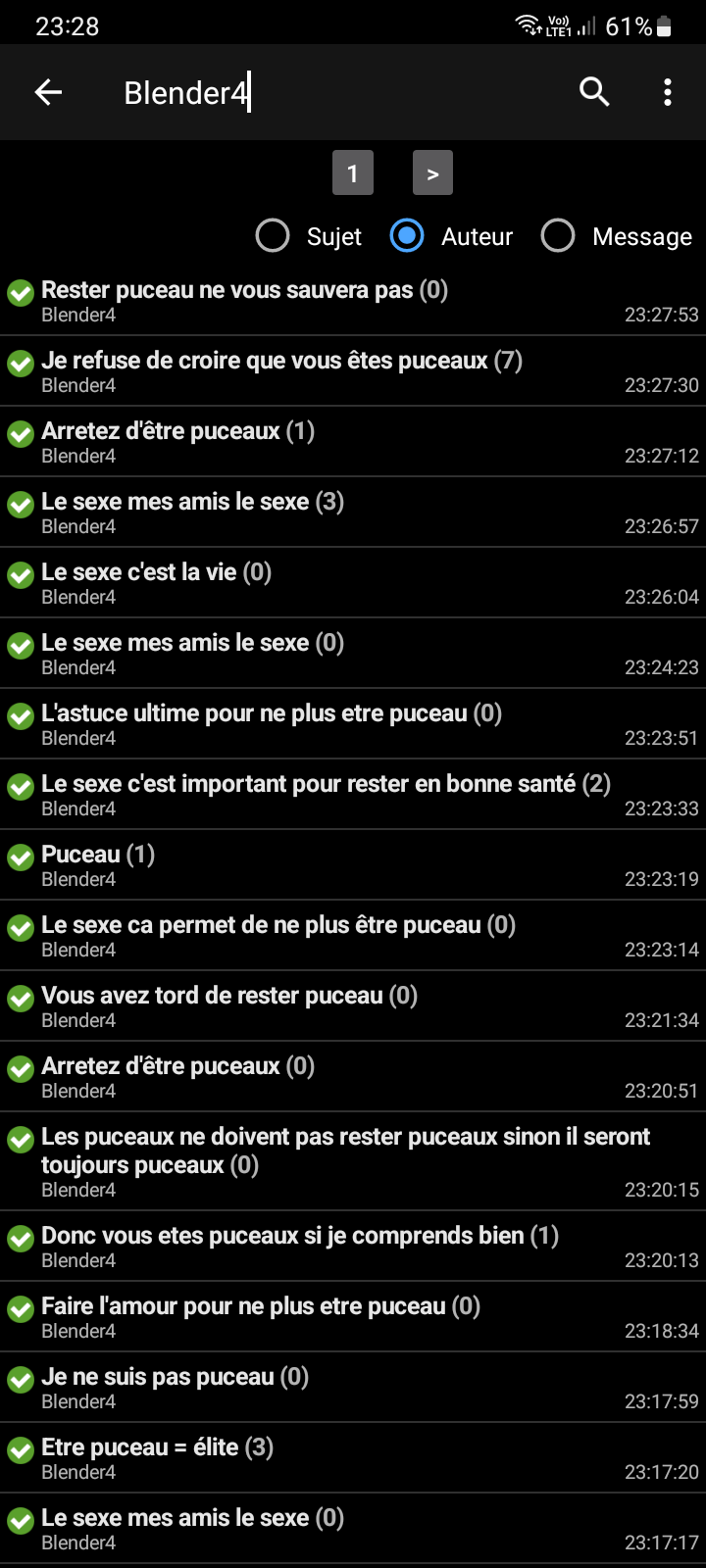706x1568 pixels.
Task: Go to the next results page
Action: point(432,174)
